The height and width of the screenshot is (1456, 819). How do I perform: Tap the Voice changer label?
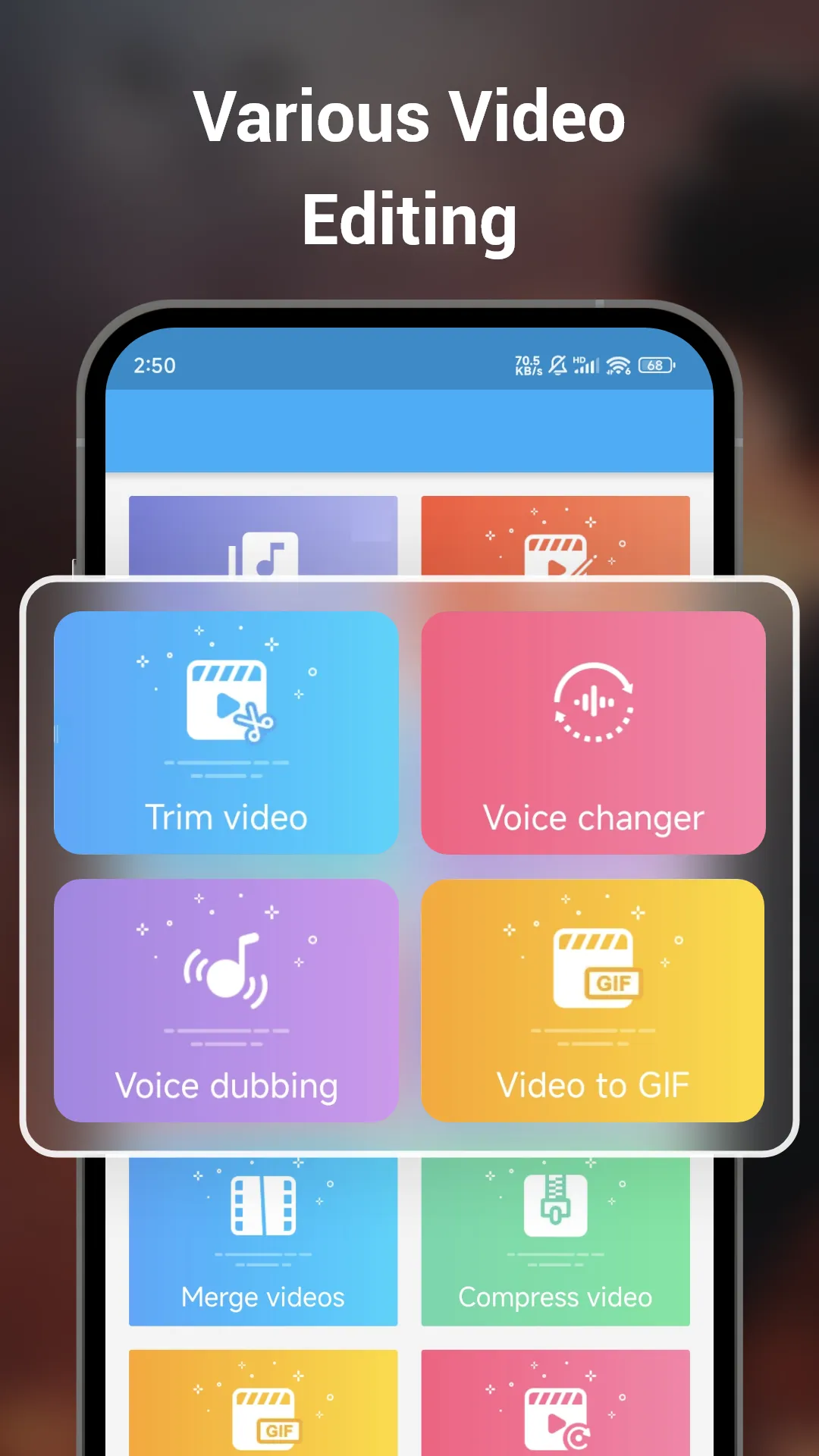[x=593, y=817]
